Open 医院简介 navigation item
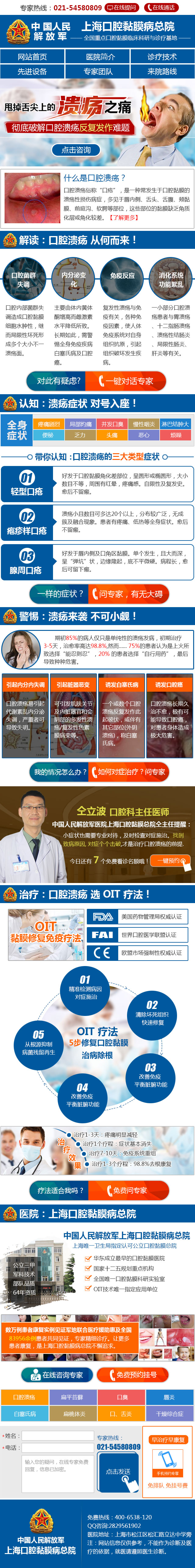Screen dimensions: 195x1568 [97, 57]
